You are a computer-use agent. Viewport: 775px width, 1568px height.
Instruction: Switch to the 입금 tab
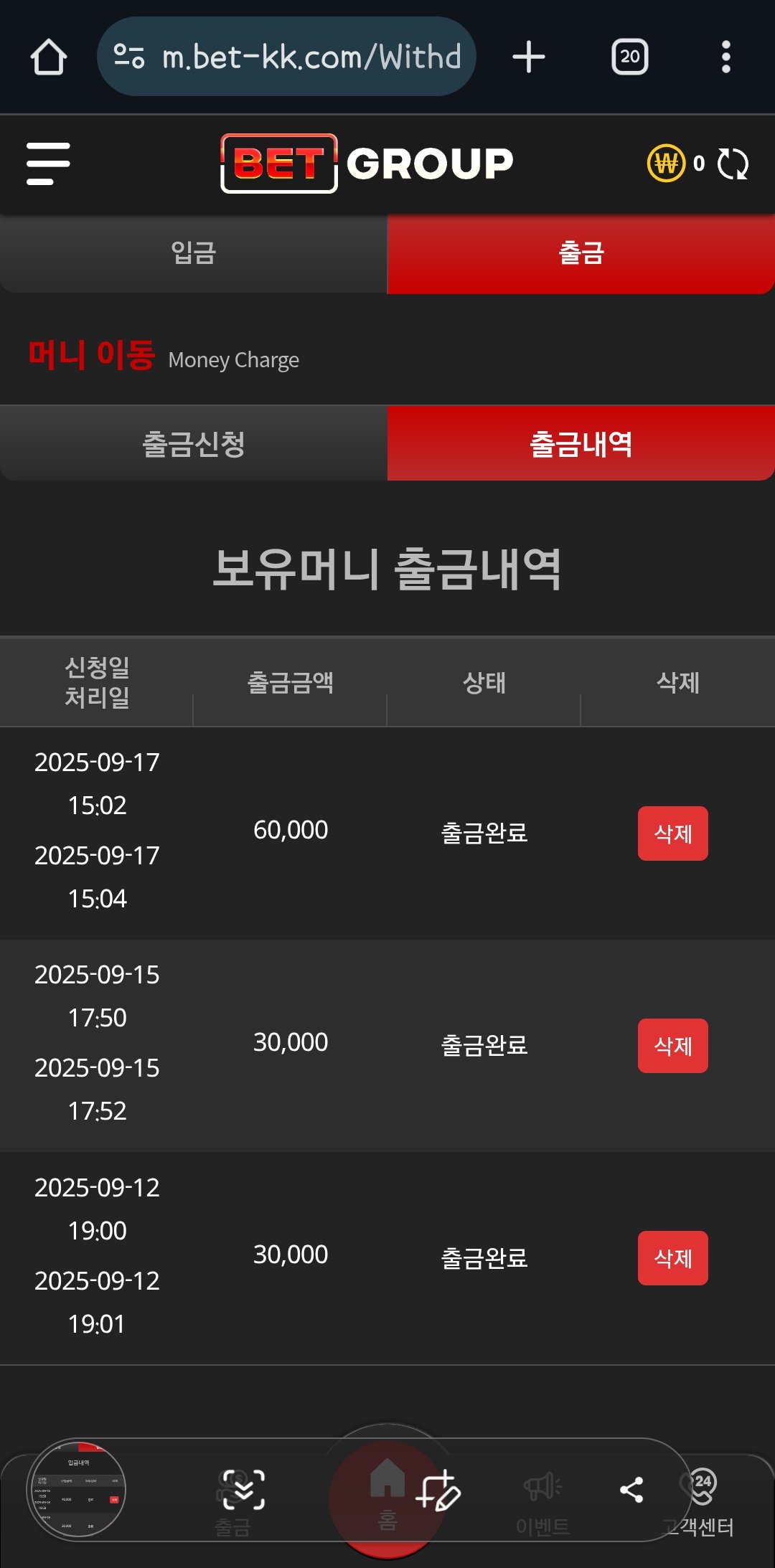click(x=194, y=253)
